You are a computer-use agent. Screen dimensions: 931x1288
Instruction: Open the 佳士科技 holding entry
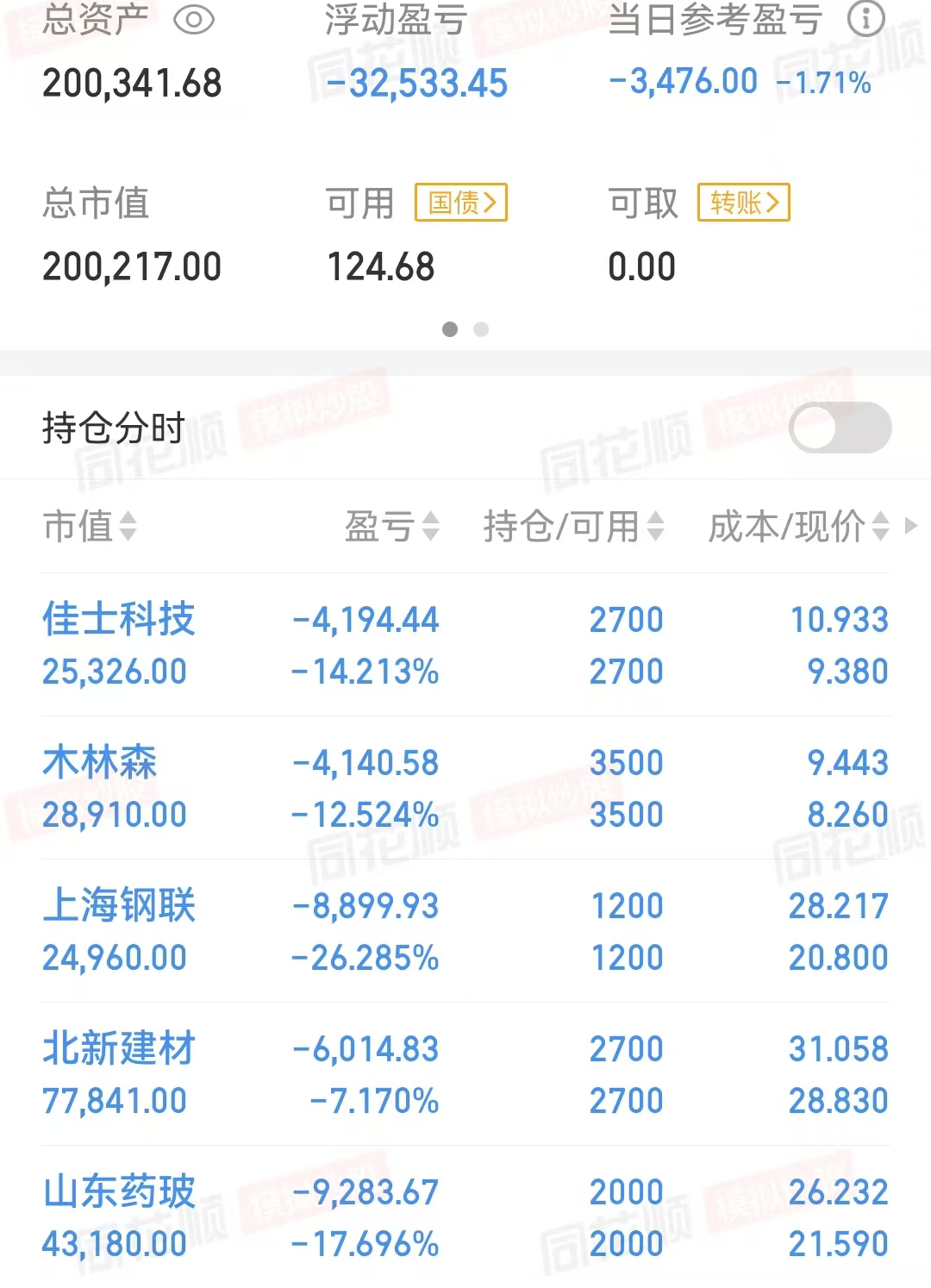point(119,619)
